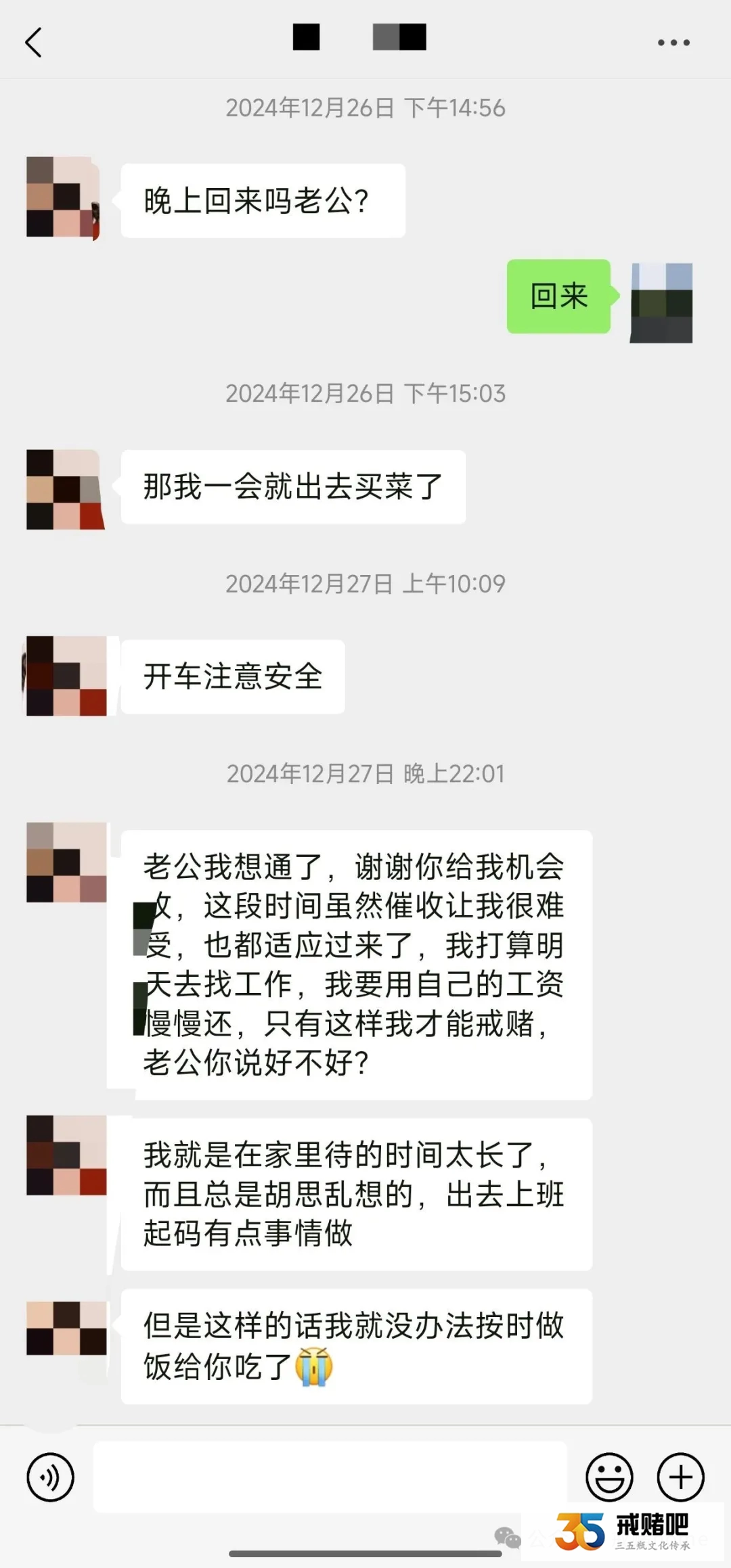Go back to the chat list
Screen dimensions: 731x1568
coord(34,43)
